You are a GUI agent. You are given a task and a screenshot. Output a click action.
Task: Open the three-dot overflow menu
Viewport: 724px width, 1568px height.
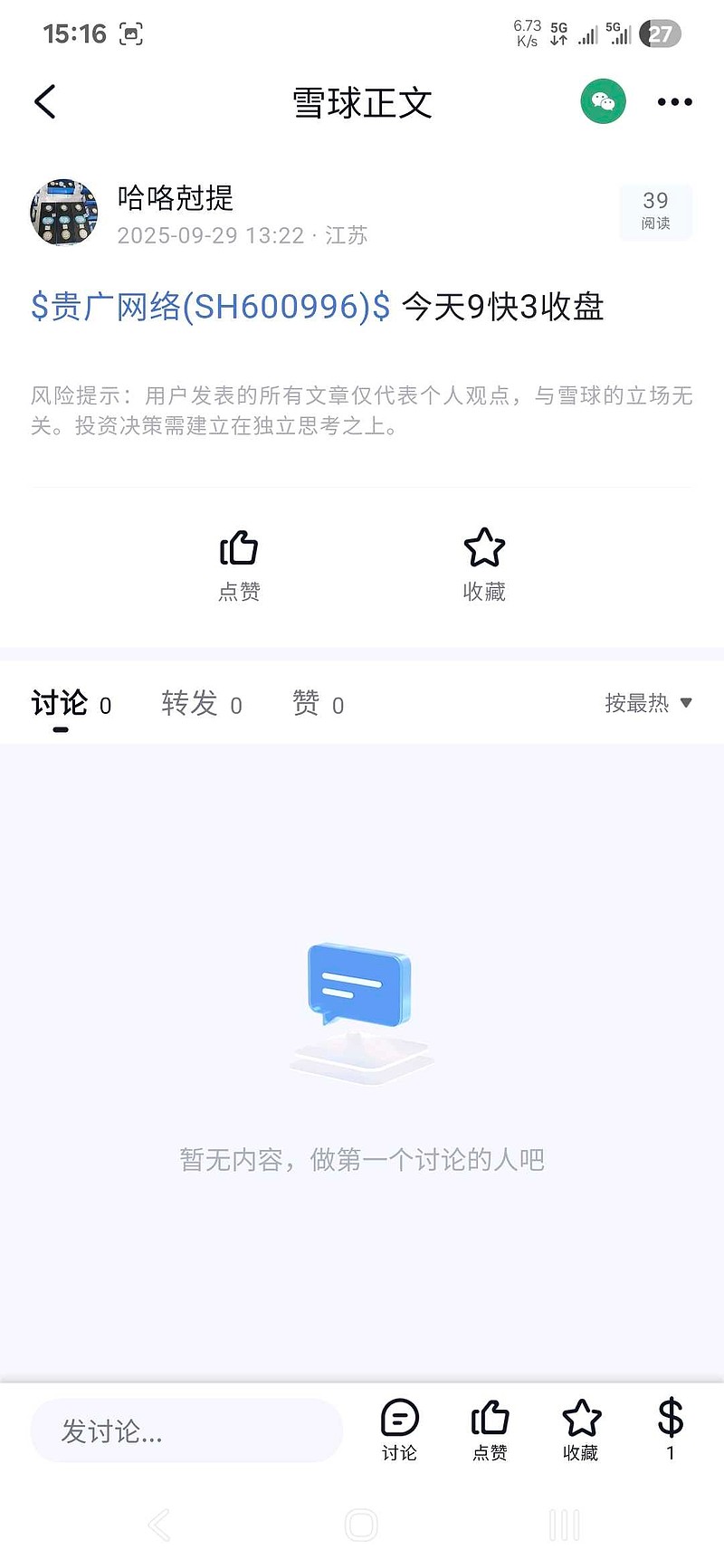coord(674,102)
